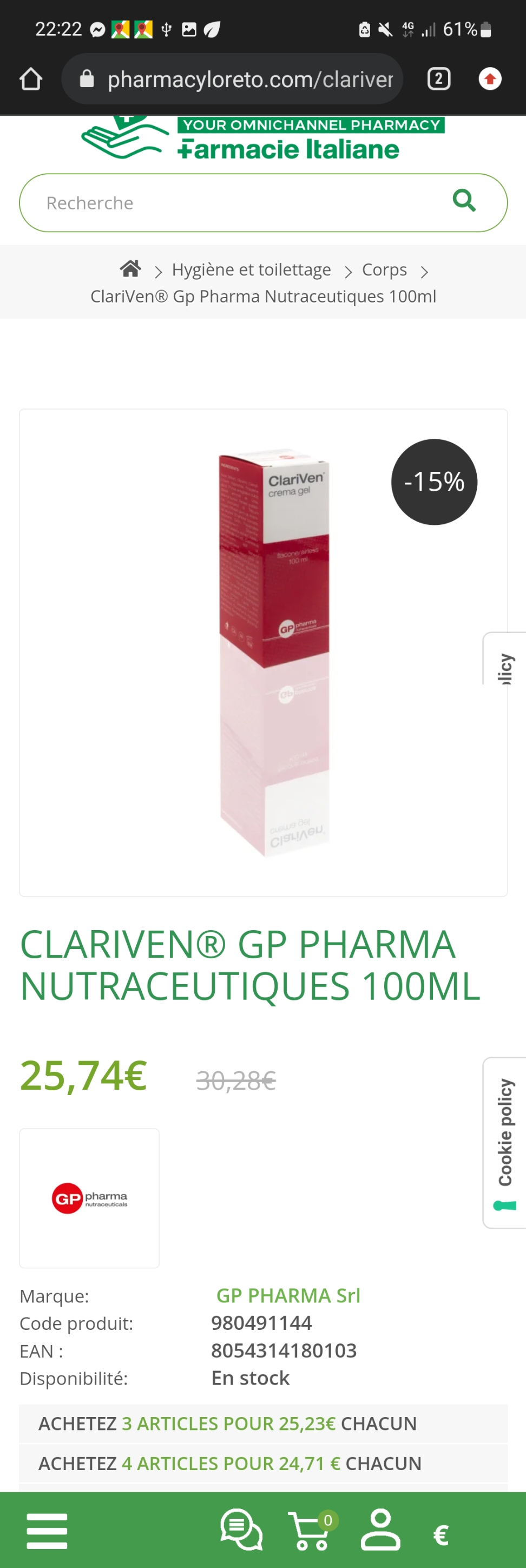Open the Corps breadcrumb category
This screenshot has height=1568, width=526.
click(384, 269)
